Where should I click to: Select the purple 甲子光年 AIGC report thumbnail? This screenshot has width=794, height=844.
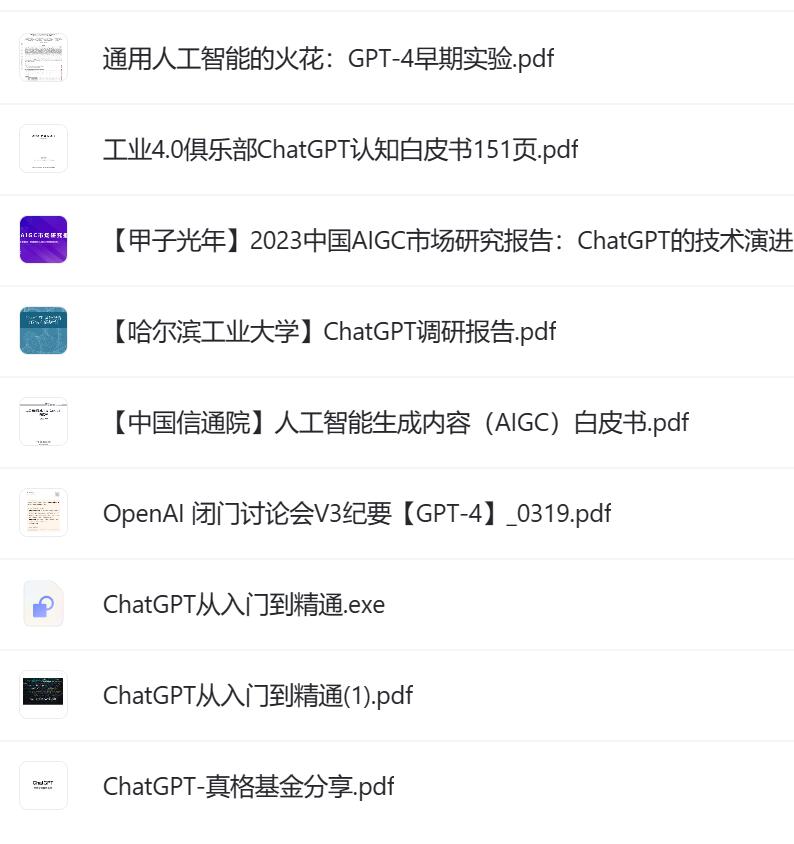43,240
